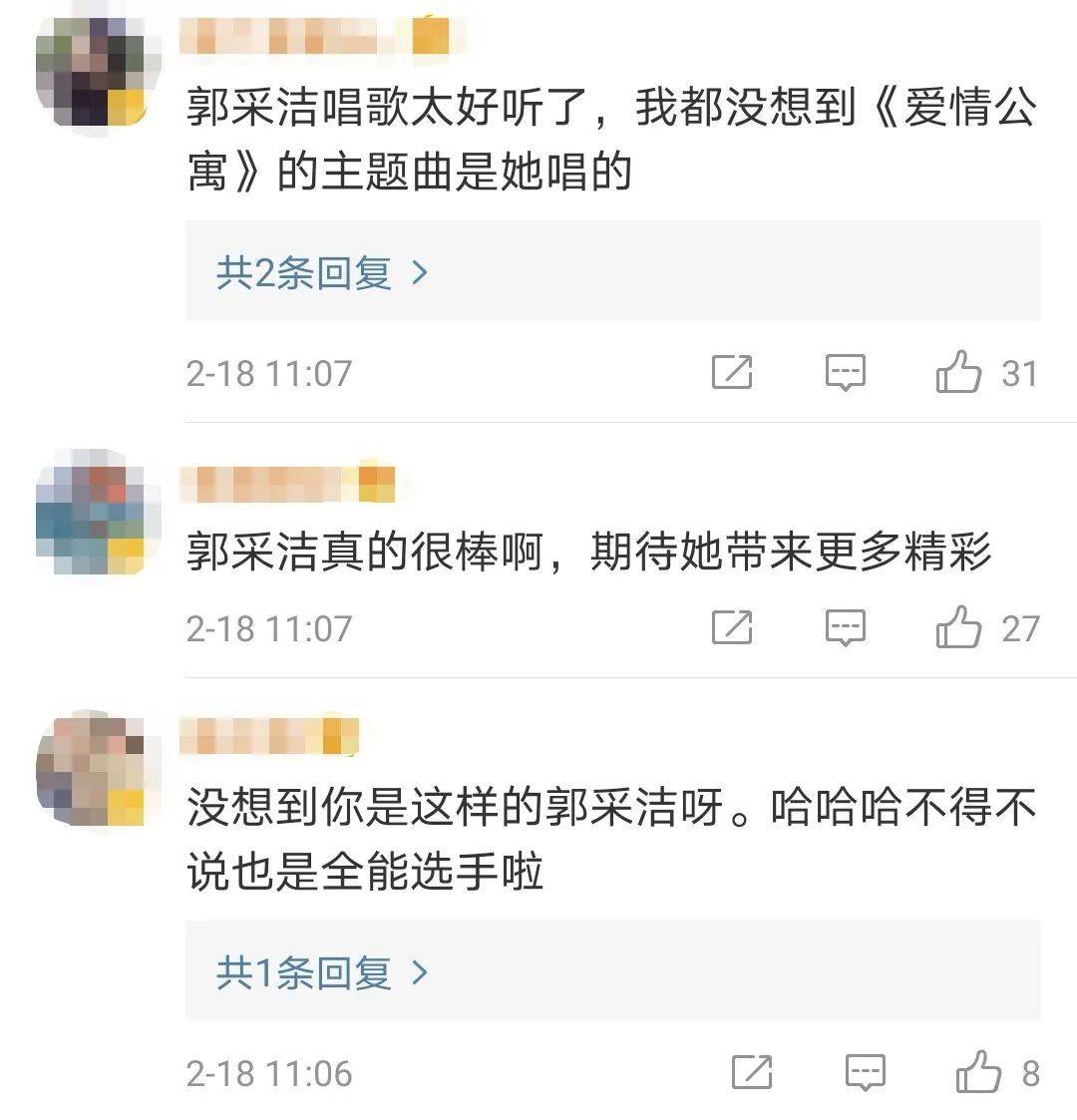
Task: Repost the 没想到你是这样的郭采洁 comment
Action: pos(752,1073)
